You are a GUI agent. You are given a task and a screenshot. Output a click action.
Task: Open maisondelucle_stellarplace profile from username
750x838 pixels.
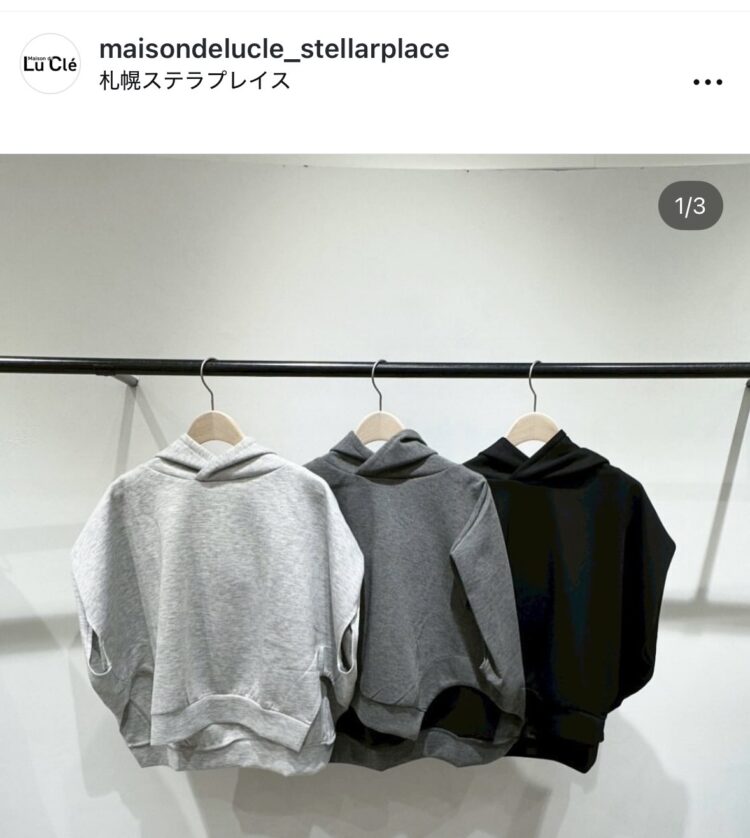point(275,48)
